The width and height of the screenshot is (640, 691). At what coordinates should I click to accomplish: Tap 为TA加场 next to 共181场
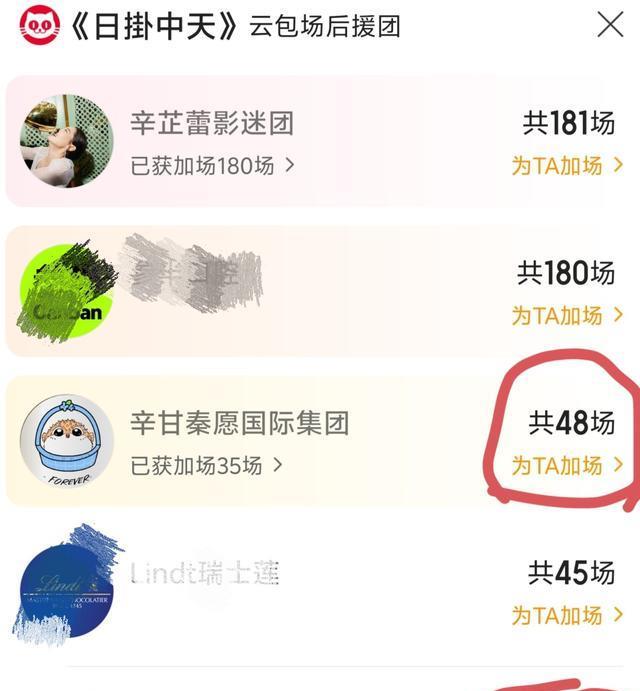tap(567, 166)
